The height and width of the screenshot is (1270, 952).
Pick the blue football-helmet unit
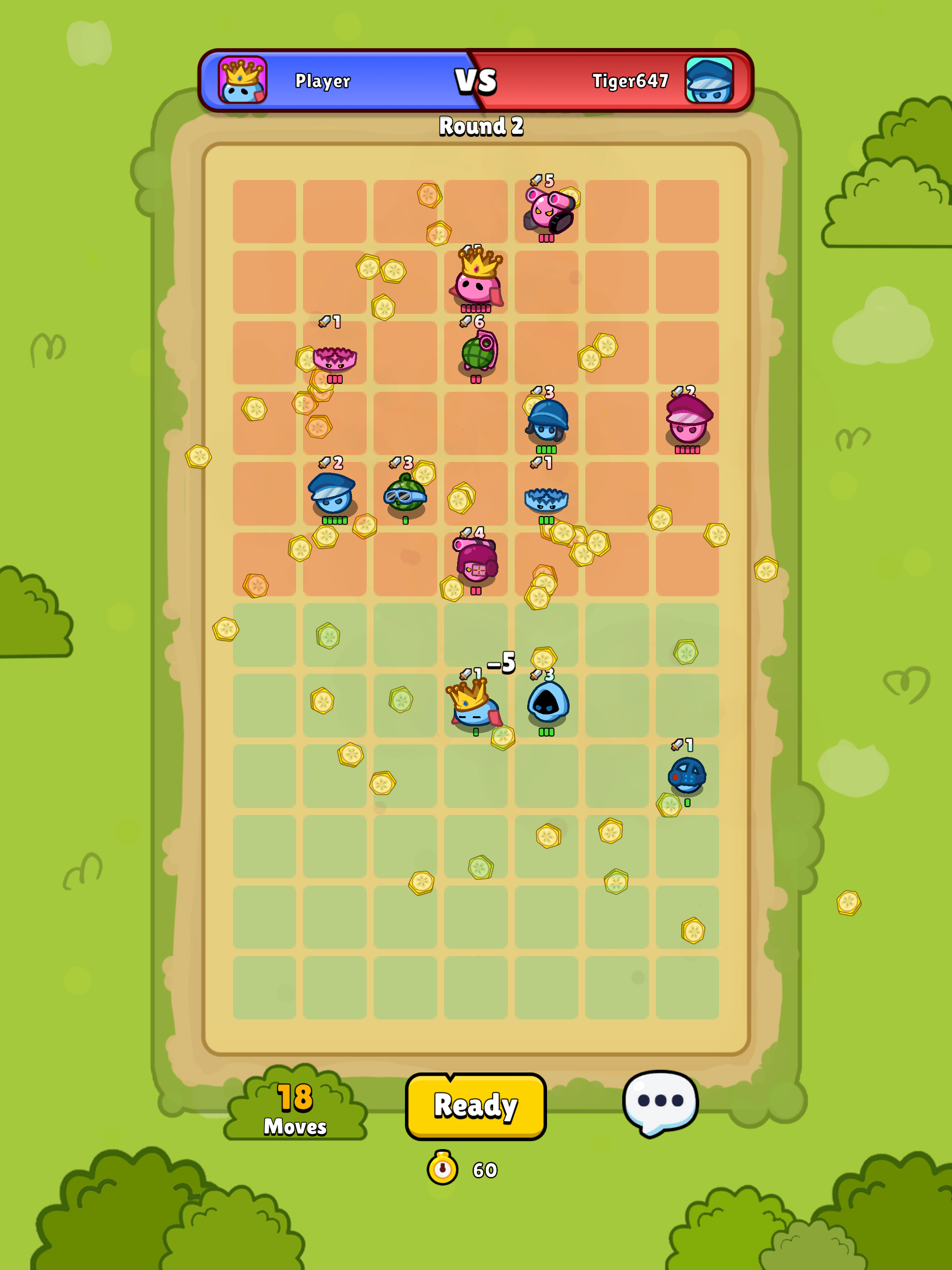687,776
